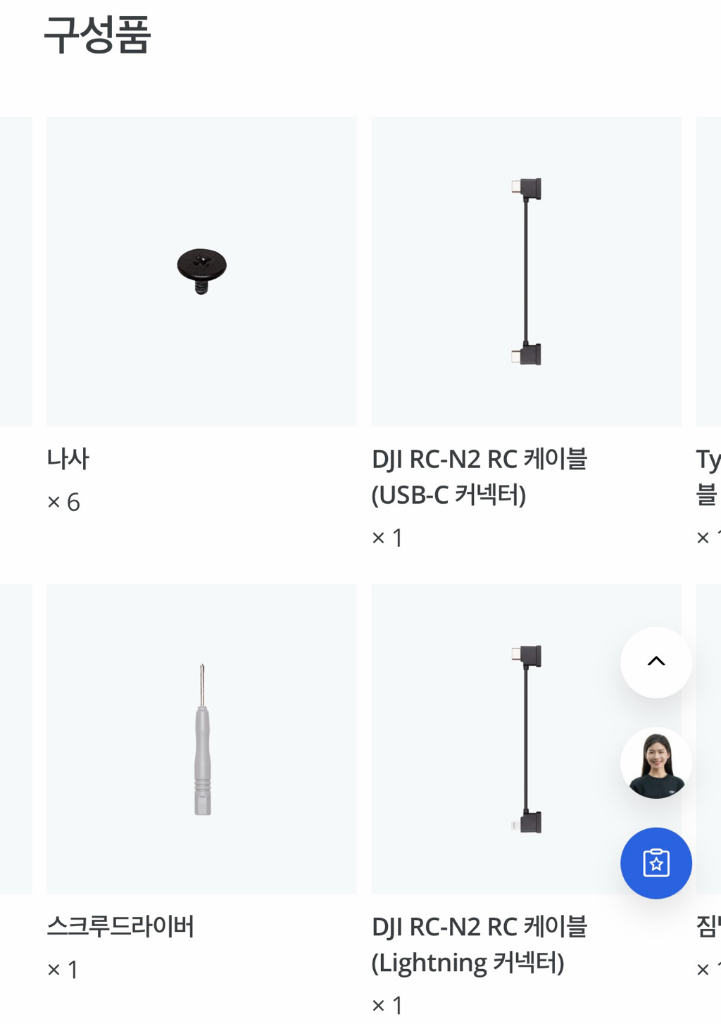Open the Lightning RC cable product image

(526, 738)
